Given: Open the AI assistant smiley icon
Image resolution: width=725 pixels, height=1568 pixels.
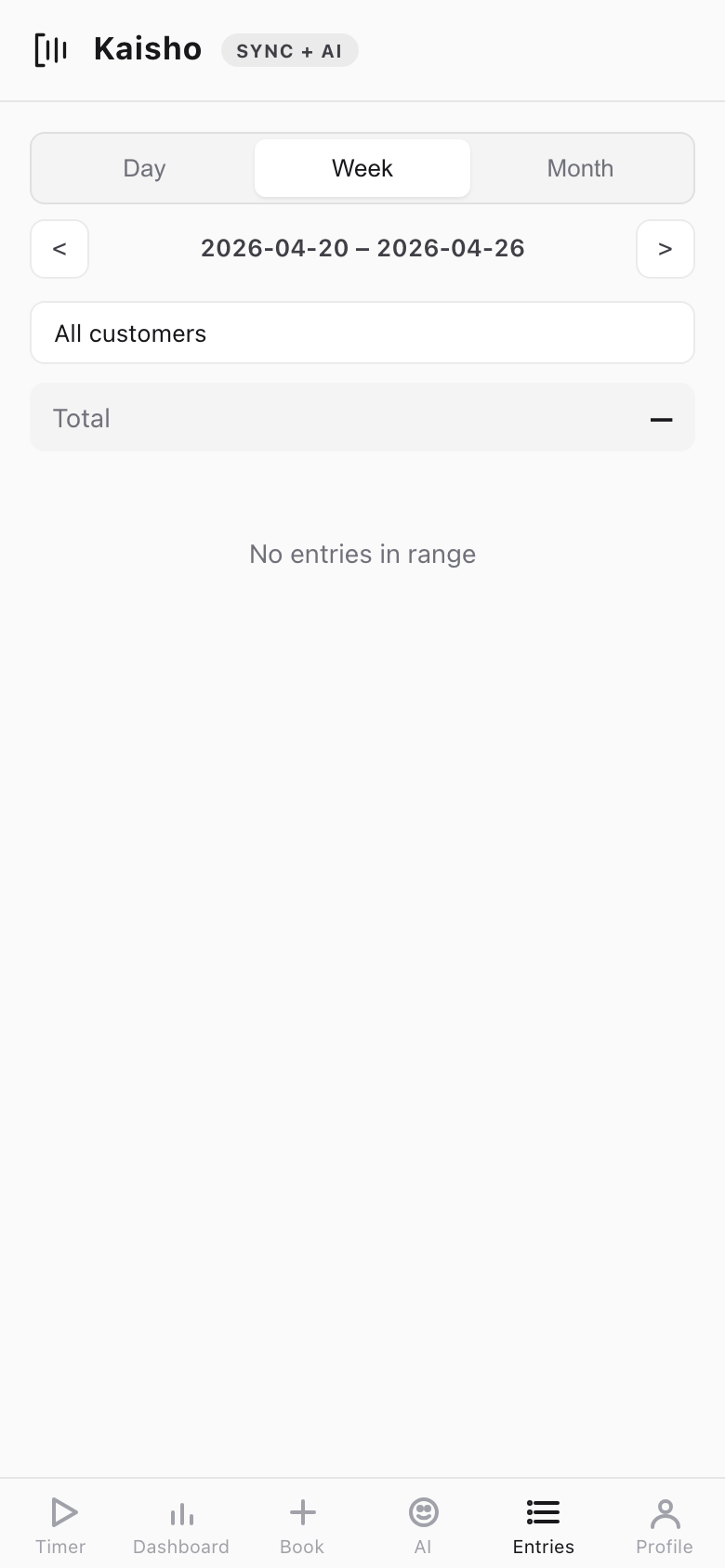Looking at the screenshot, I should [423, 1523].
